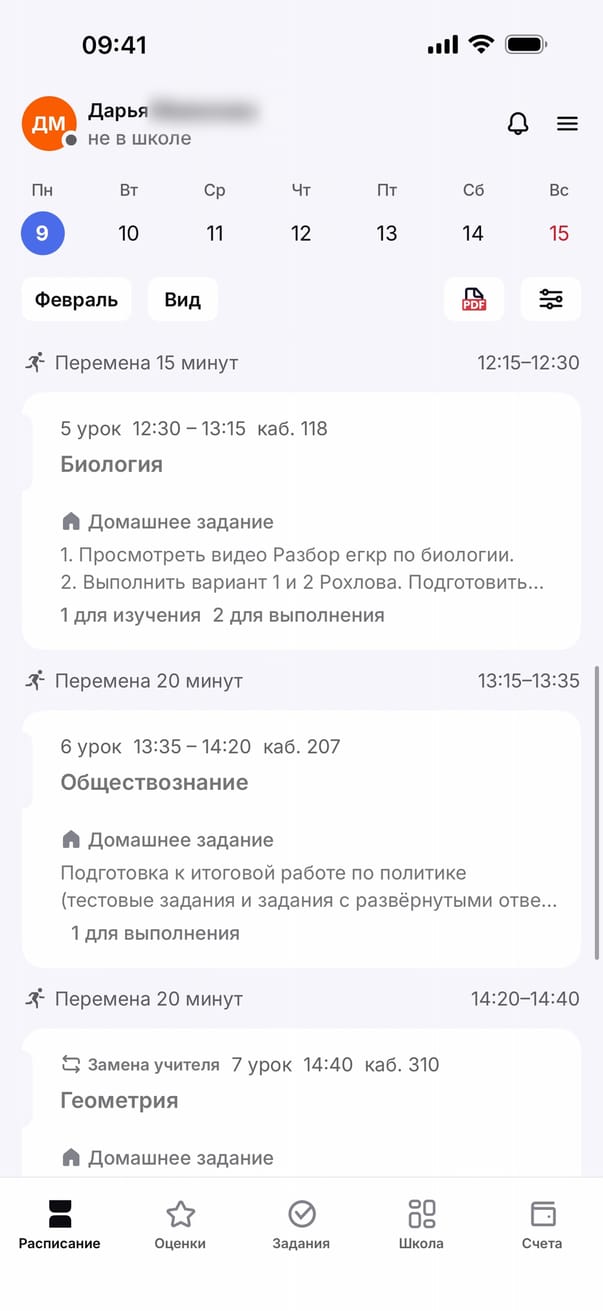Screen dimensions: 603x1311
Task: Open schedule filter settings
Action: point(551,300)
